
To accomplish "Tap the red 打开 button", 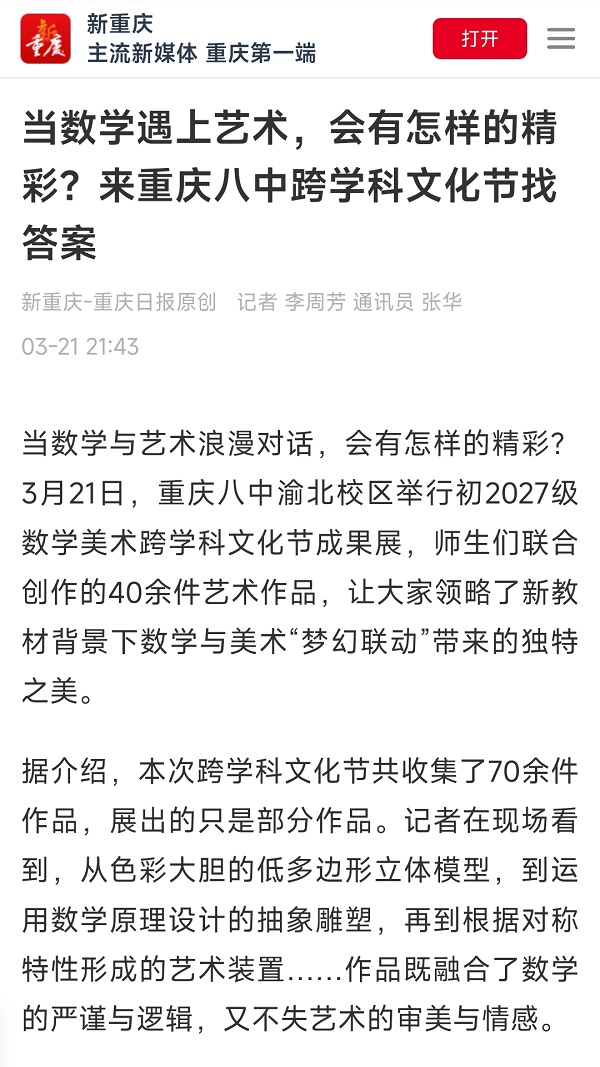I will pyautogui.click(x=480, y=39).
